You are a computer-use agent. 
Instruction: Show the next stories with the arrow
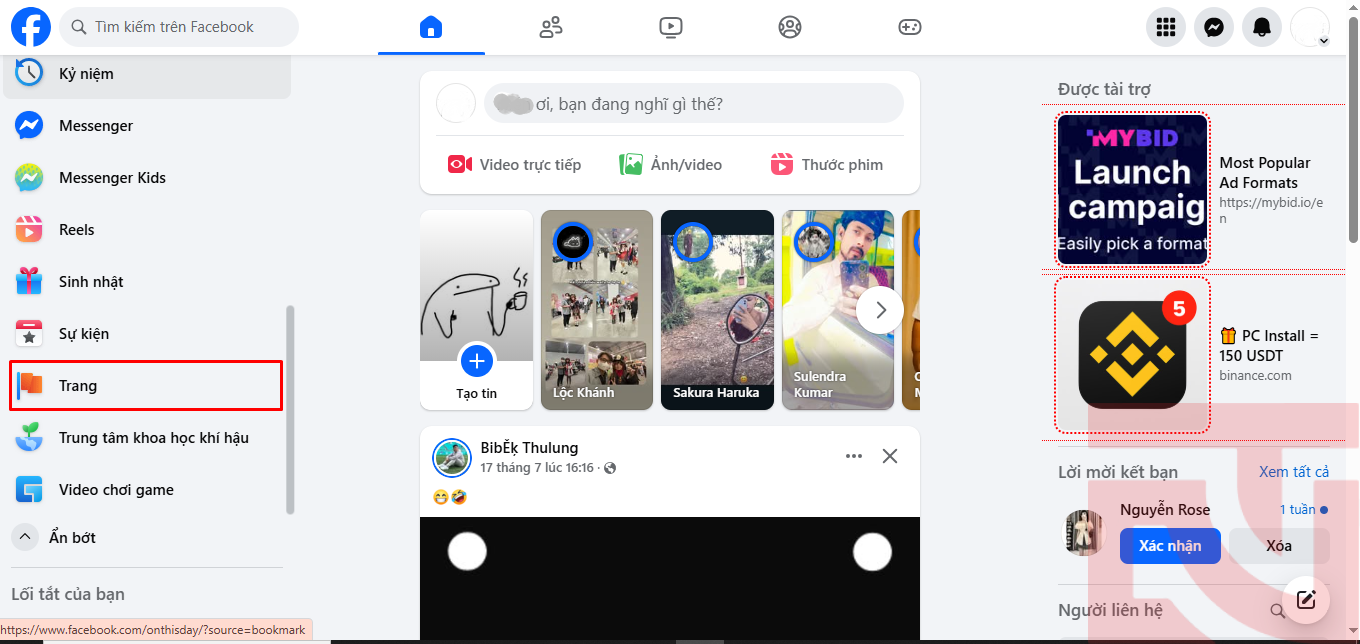coord(880,310)
